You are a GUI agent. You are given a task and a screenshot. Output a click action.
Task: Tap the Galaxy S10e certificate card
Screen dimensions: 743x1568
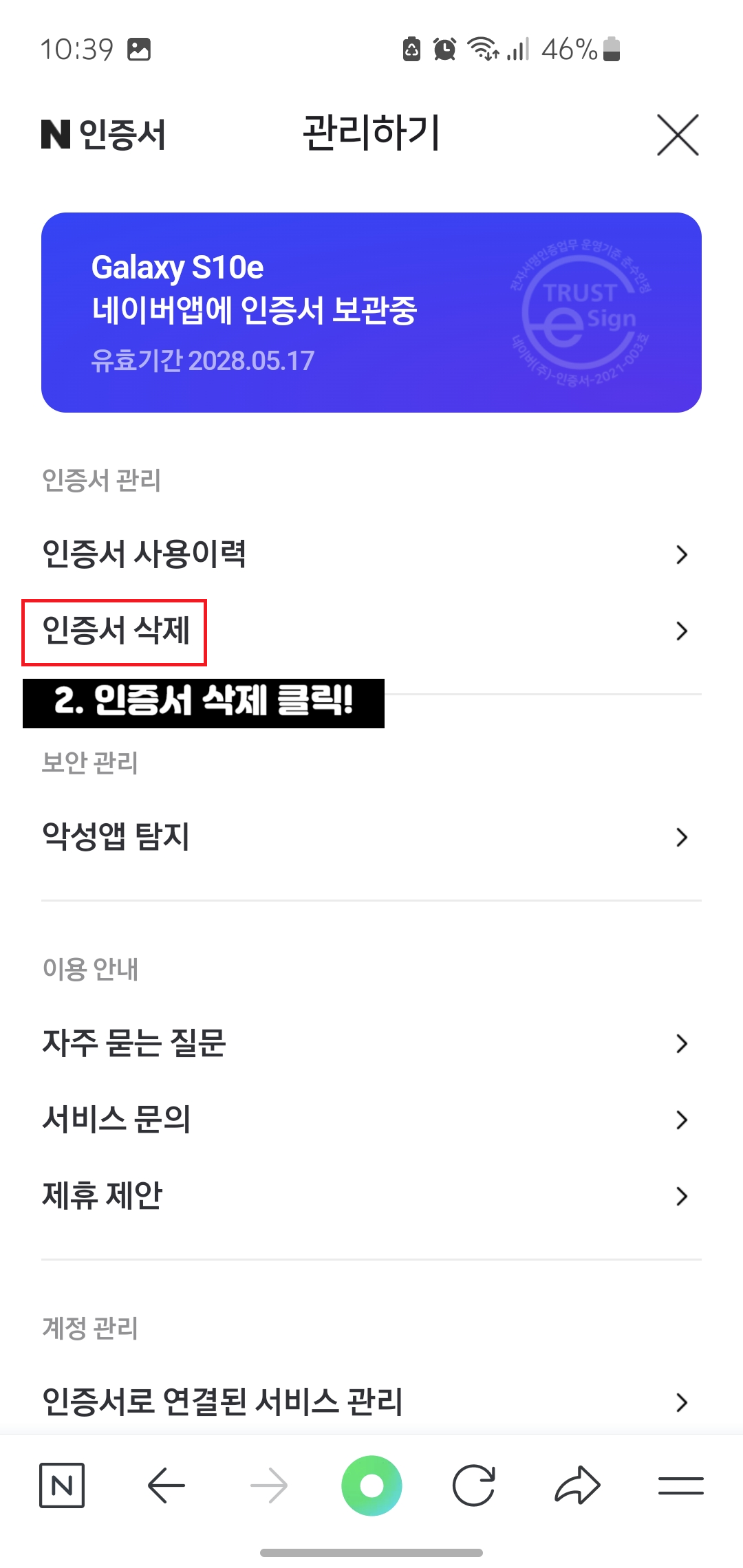tap(371, 311)
